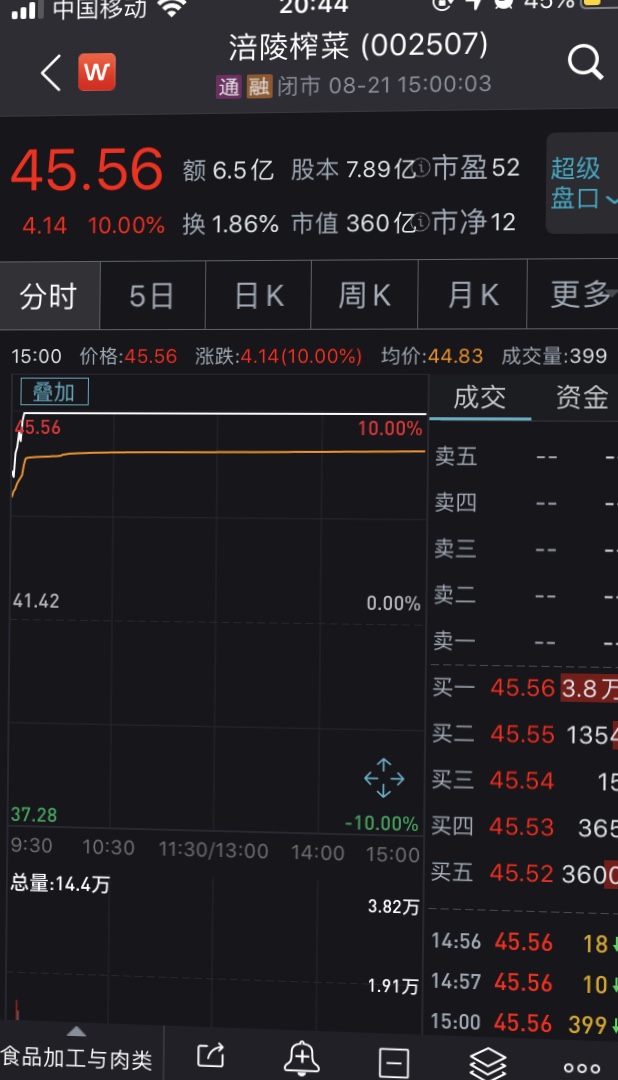The image size is (618, 1080).
Task: Open the layers icon in bottom toolbar
Action: (488, 1061)
